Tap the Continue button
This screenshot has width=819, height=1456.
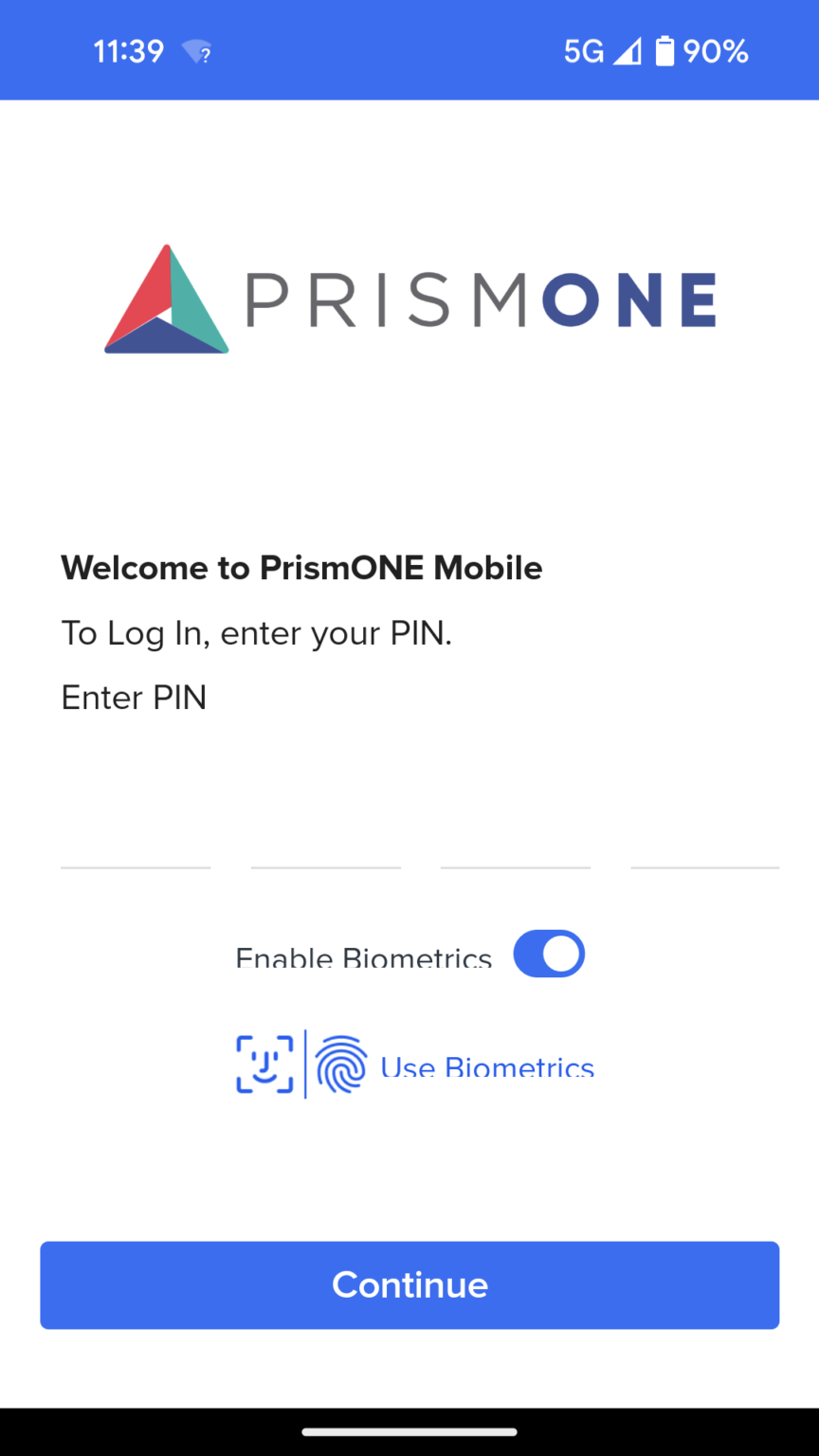point(409,1285)
